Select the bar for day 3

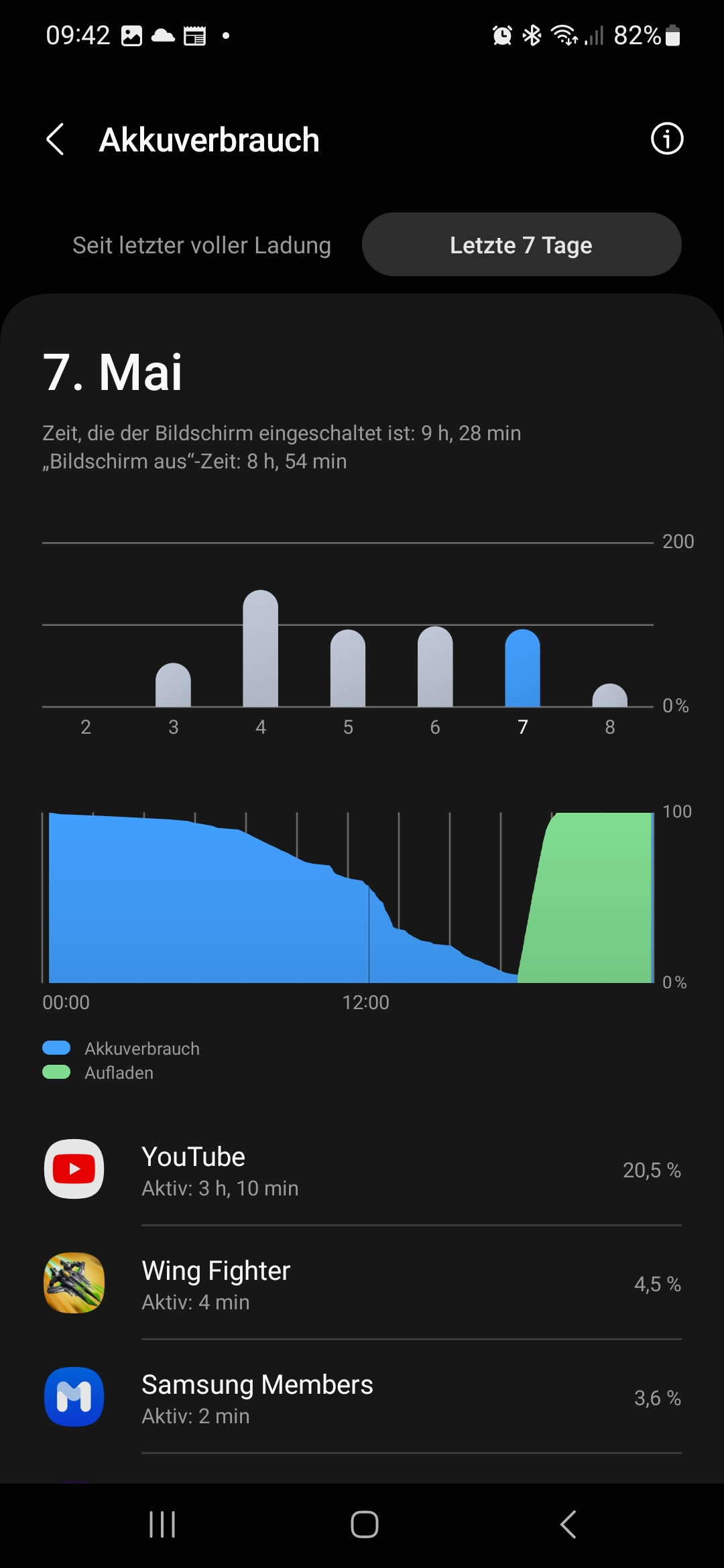point(173,685)
